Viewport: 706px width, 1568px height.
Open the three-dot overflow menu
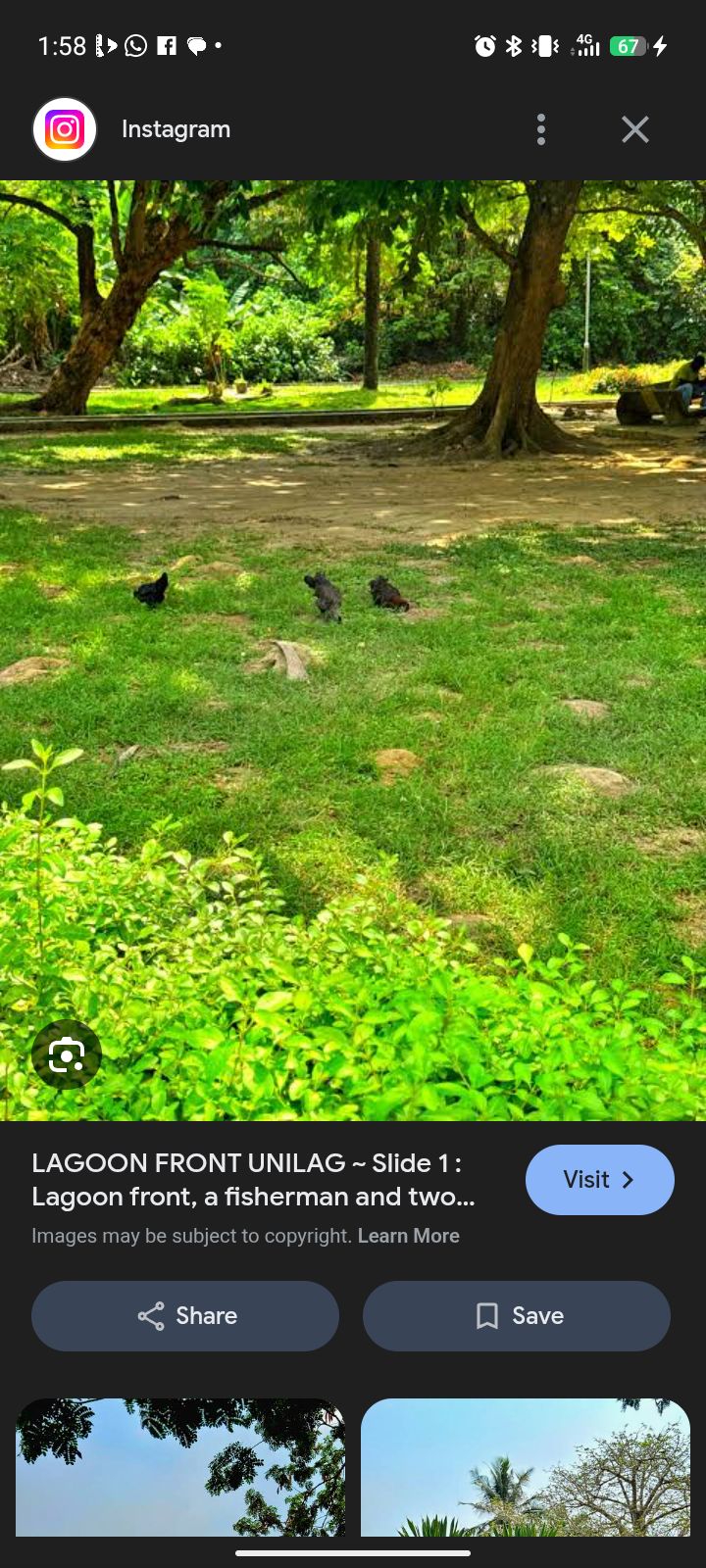coord(541,129)
